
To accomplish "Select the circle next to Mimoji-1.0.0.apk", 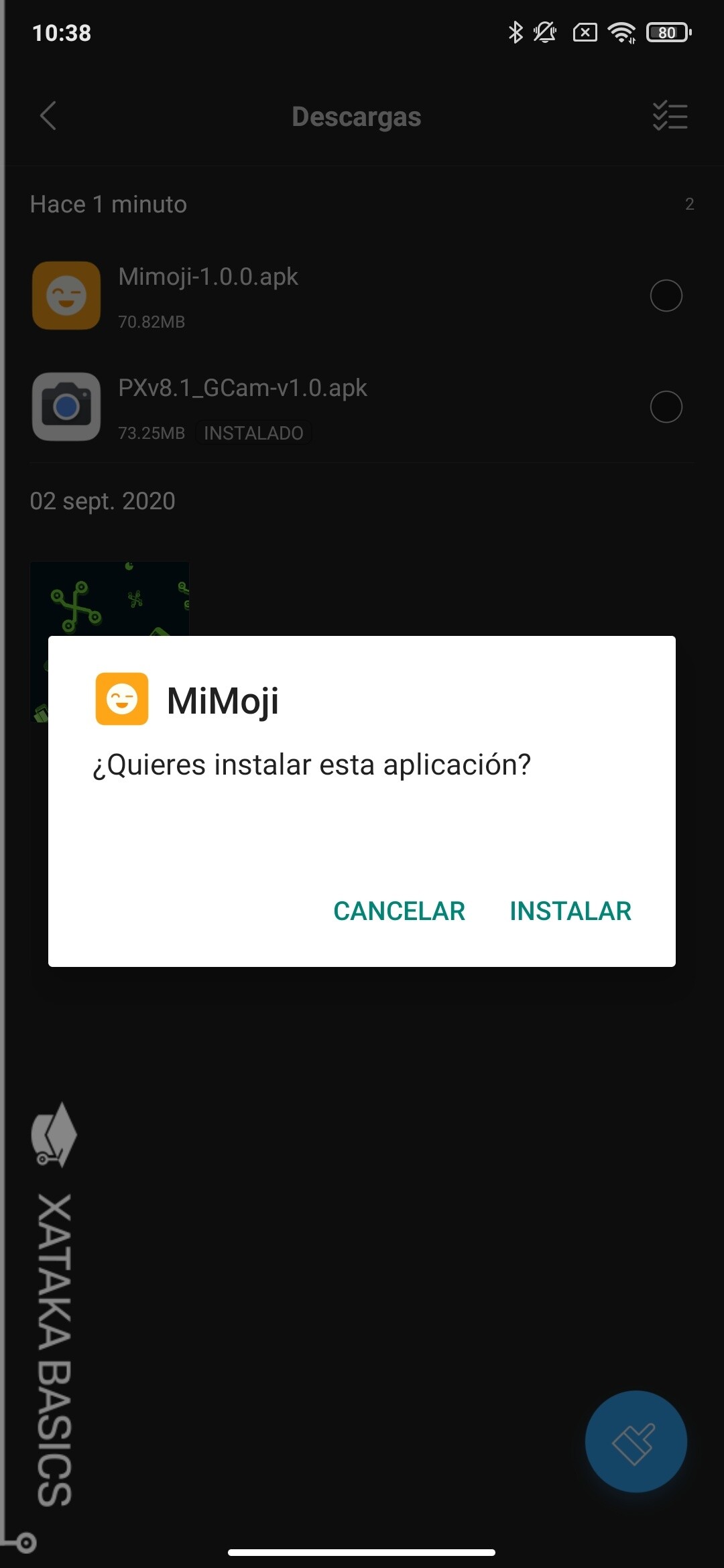I will point(667,296).
